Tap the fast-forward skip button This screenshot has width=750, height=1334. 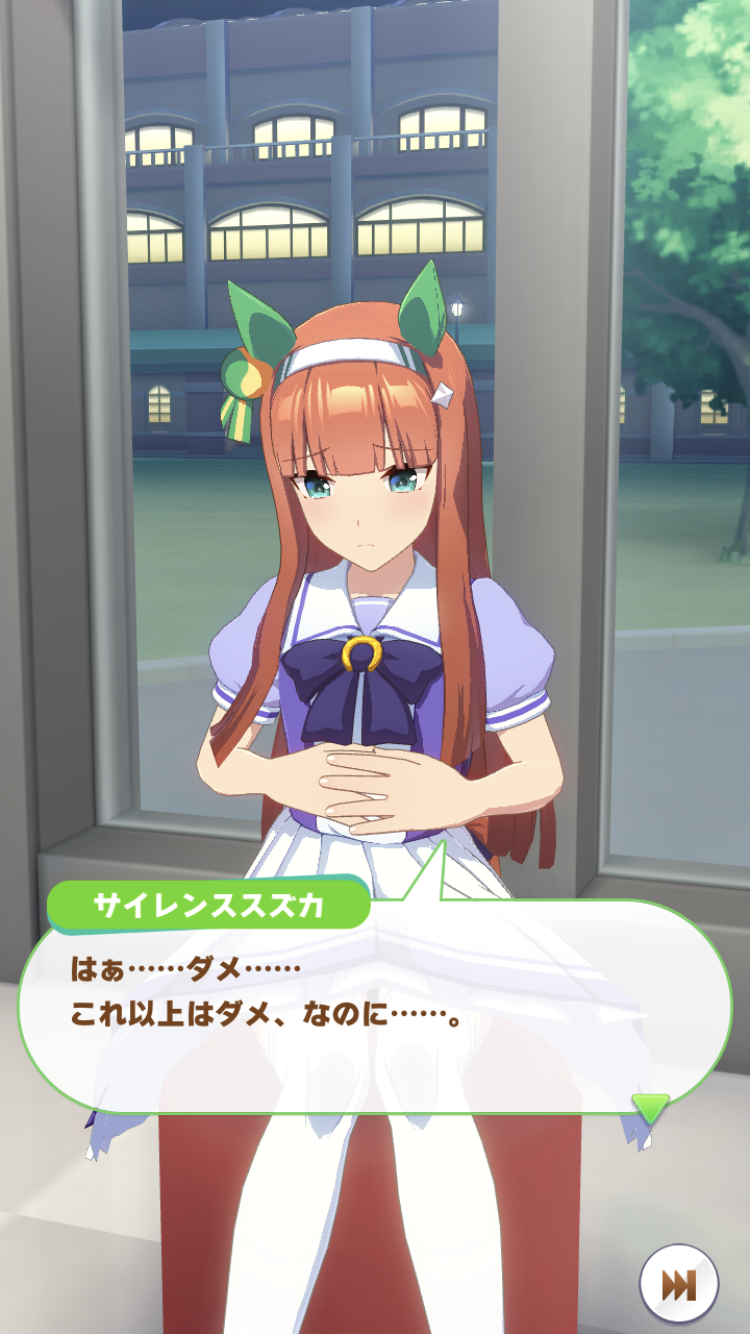[x=679, y=1284]
